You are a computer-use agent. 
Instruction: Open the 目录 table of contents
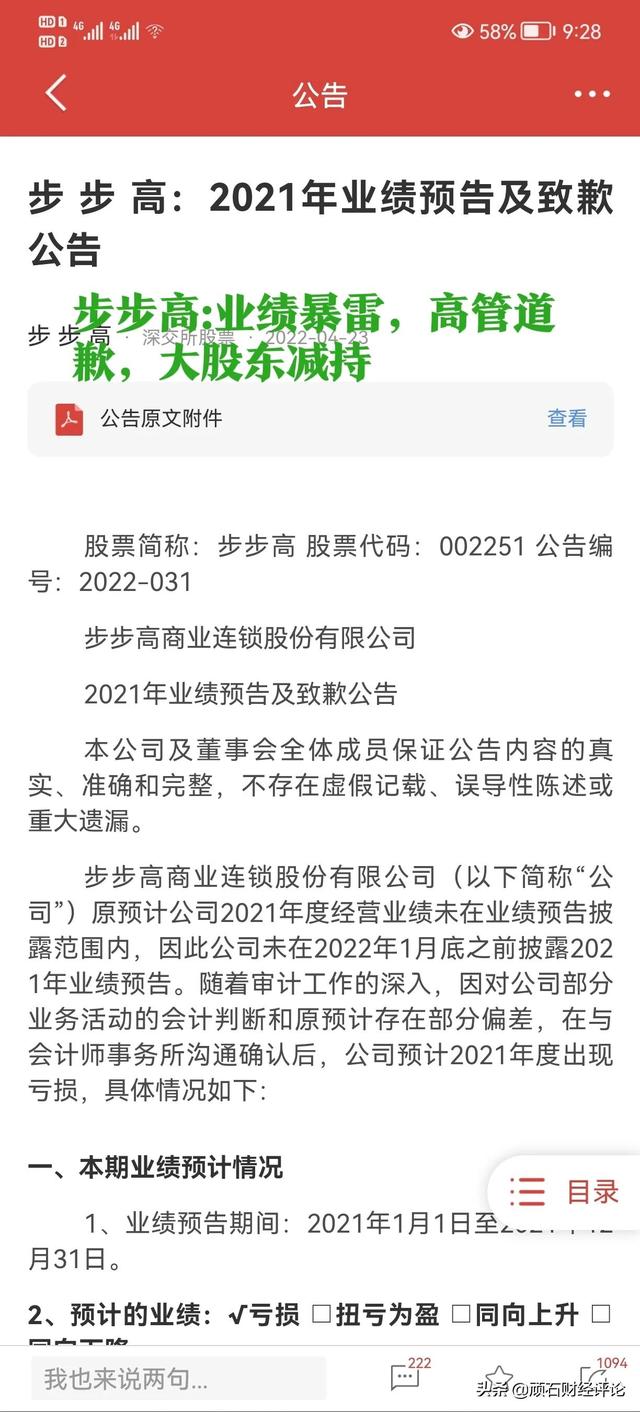tap(566, 1192)
